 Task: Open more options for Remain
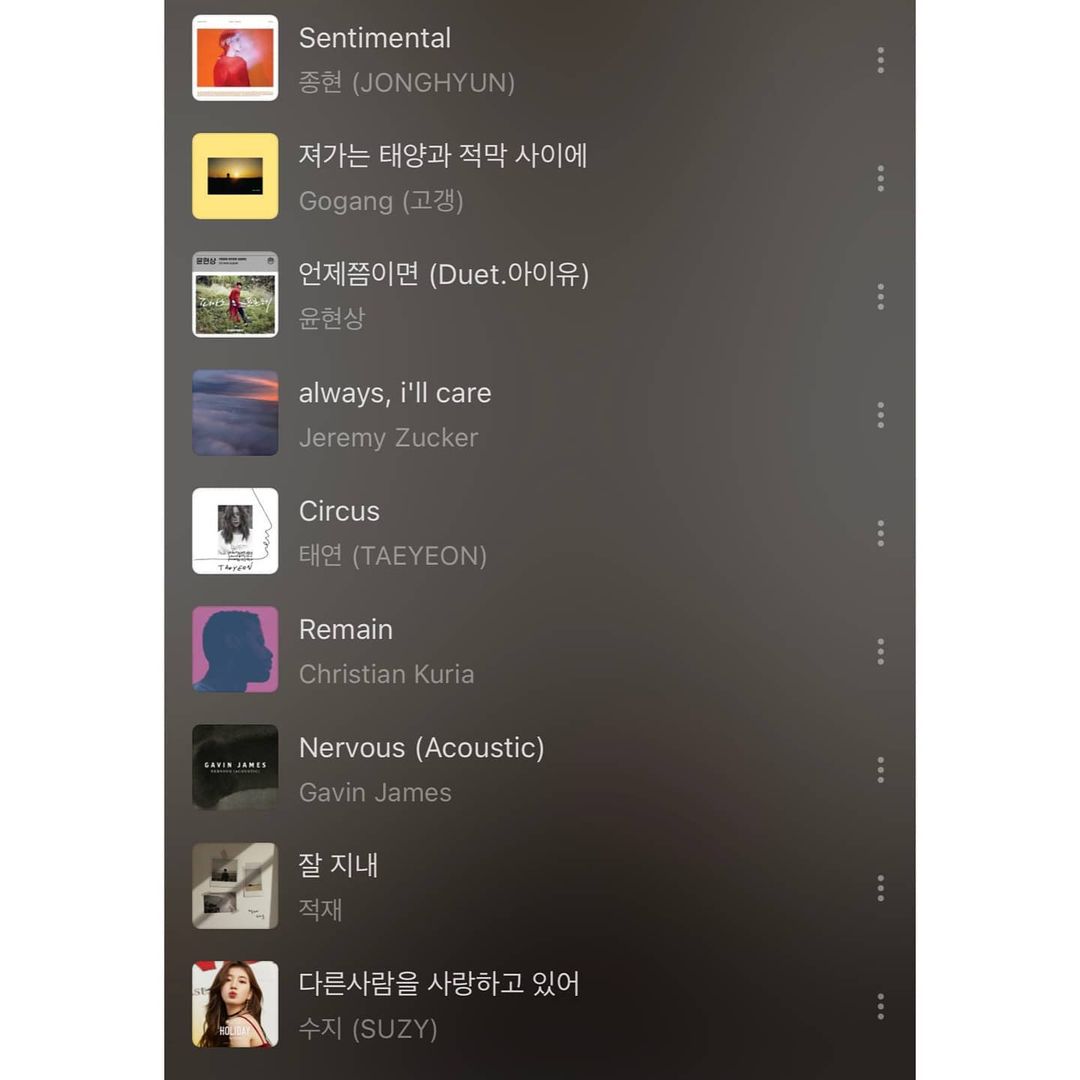pyautogui.click(x=880, y=651)
